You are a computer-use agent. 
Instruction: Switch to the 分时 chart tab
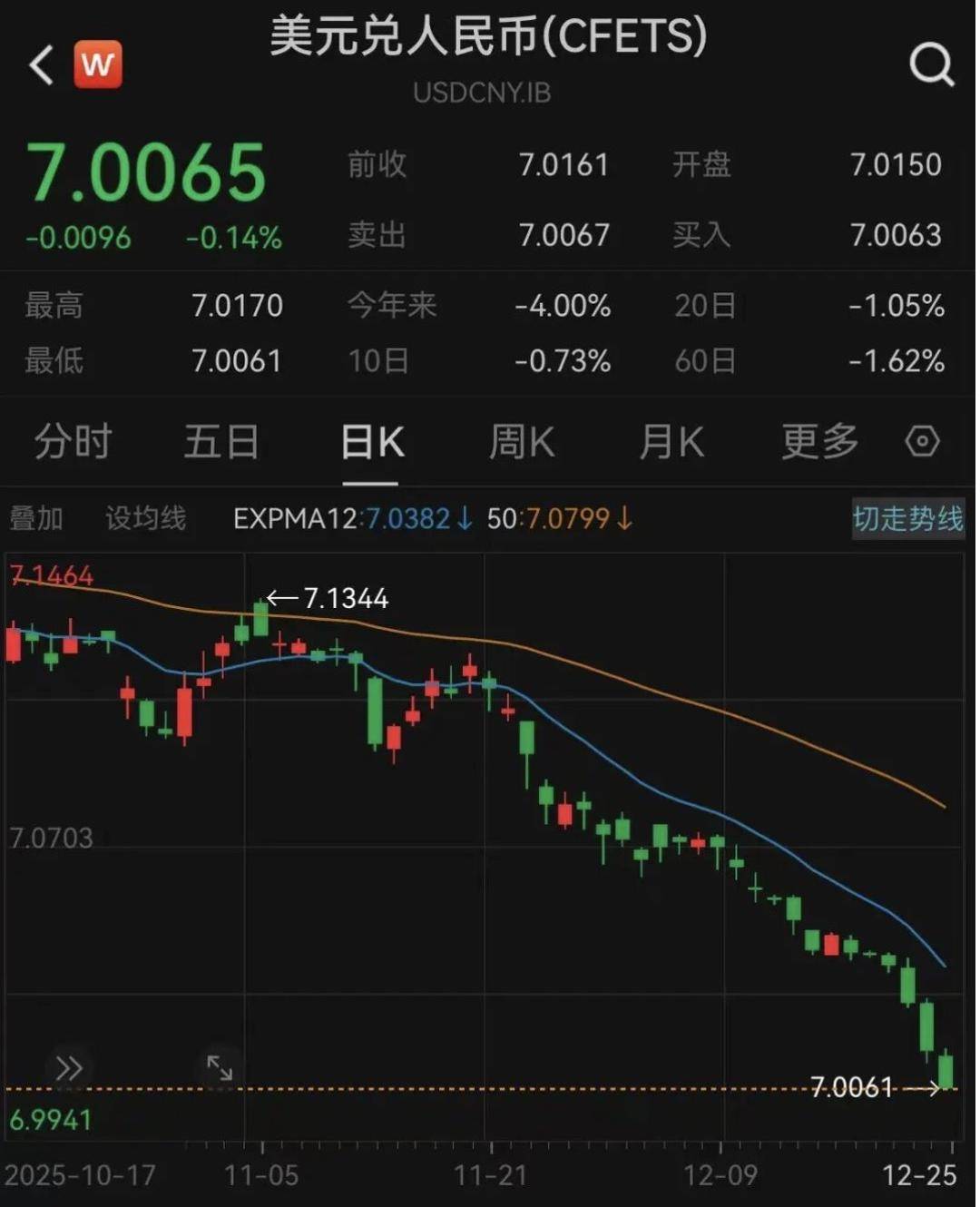[73, 442]
